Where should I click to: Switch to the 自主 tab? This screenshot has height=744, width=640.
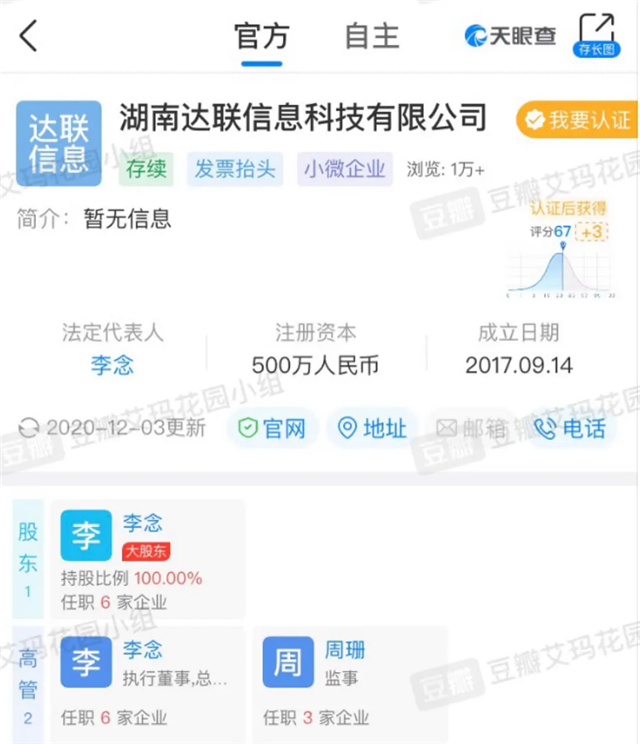[x=372, y=36]
